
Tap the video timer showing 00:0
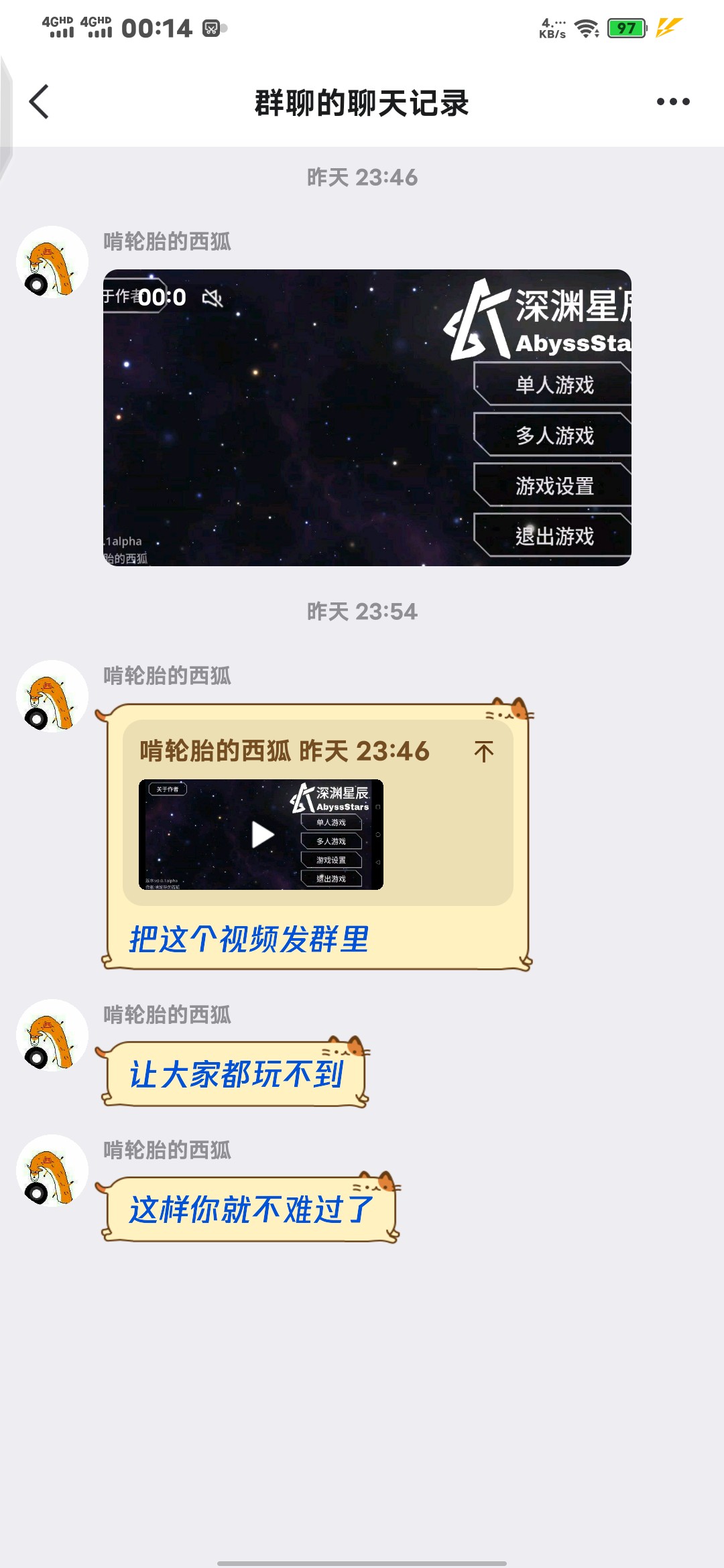163,298
